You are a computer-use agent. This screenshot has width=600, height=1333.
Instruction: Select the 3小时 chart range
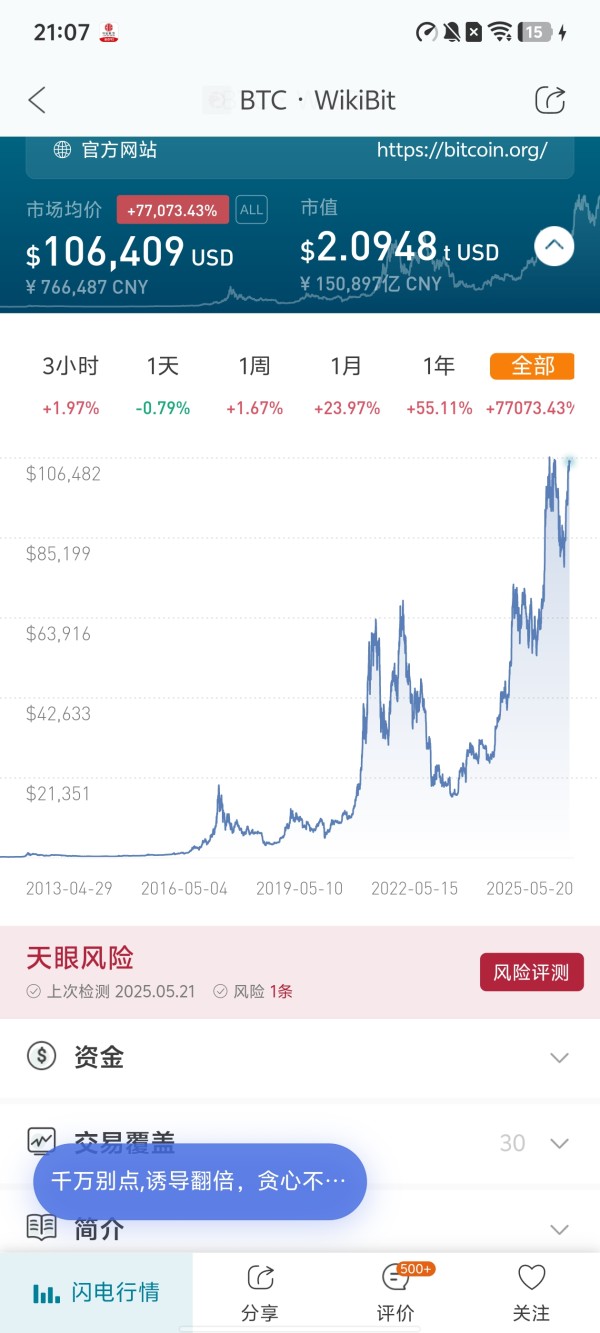[71, 367]
